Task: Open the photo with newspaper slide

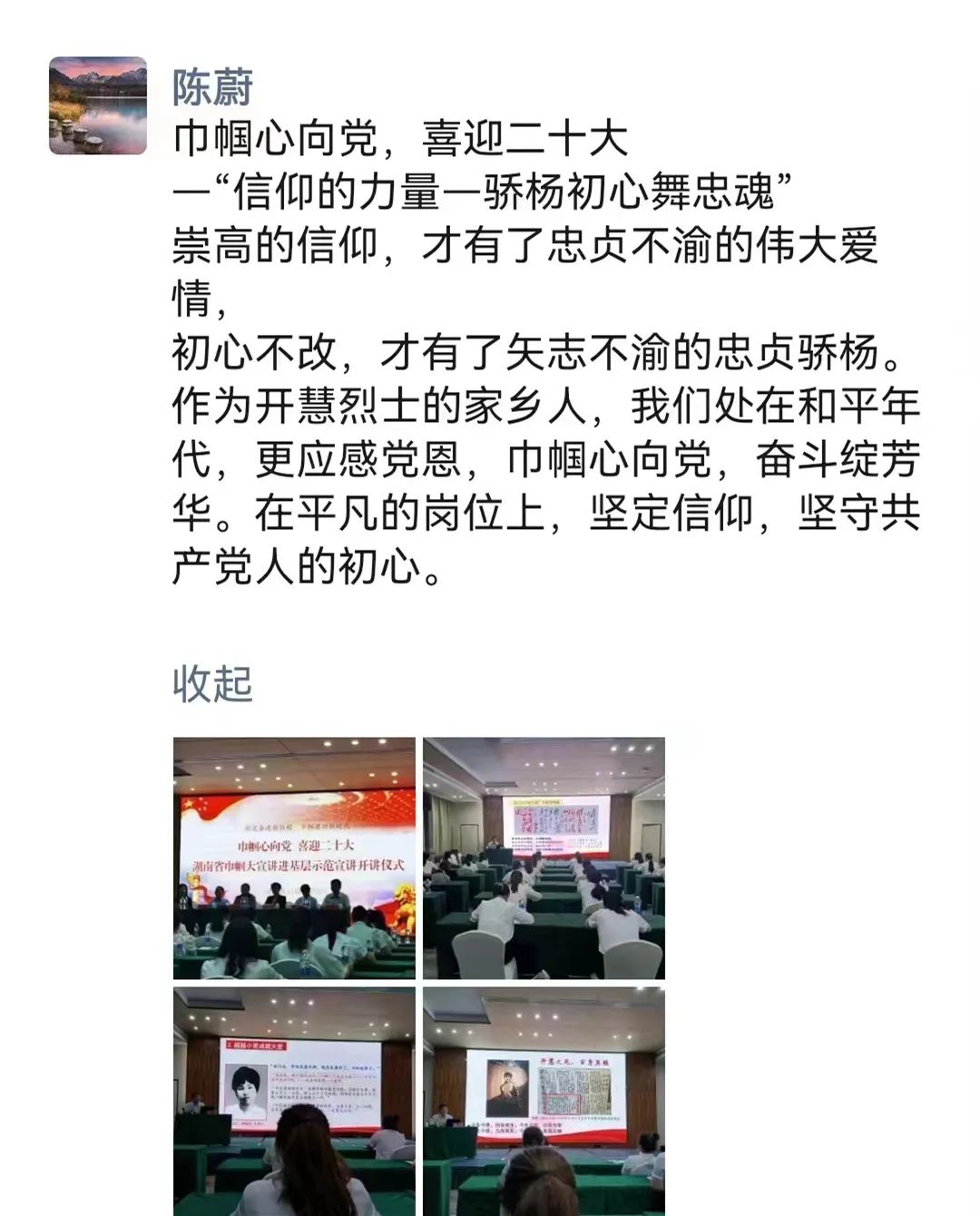Action: point(544,1101)
